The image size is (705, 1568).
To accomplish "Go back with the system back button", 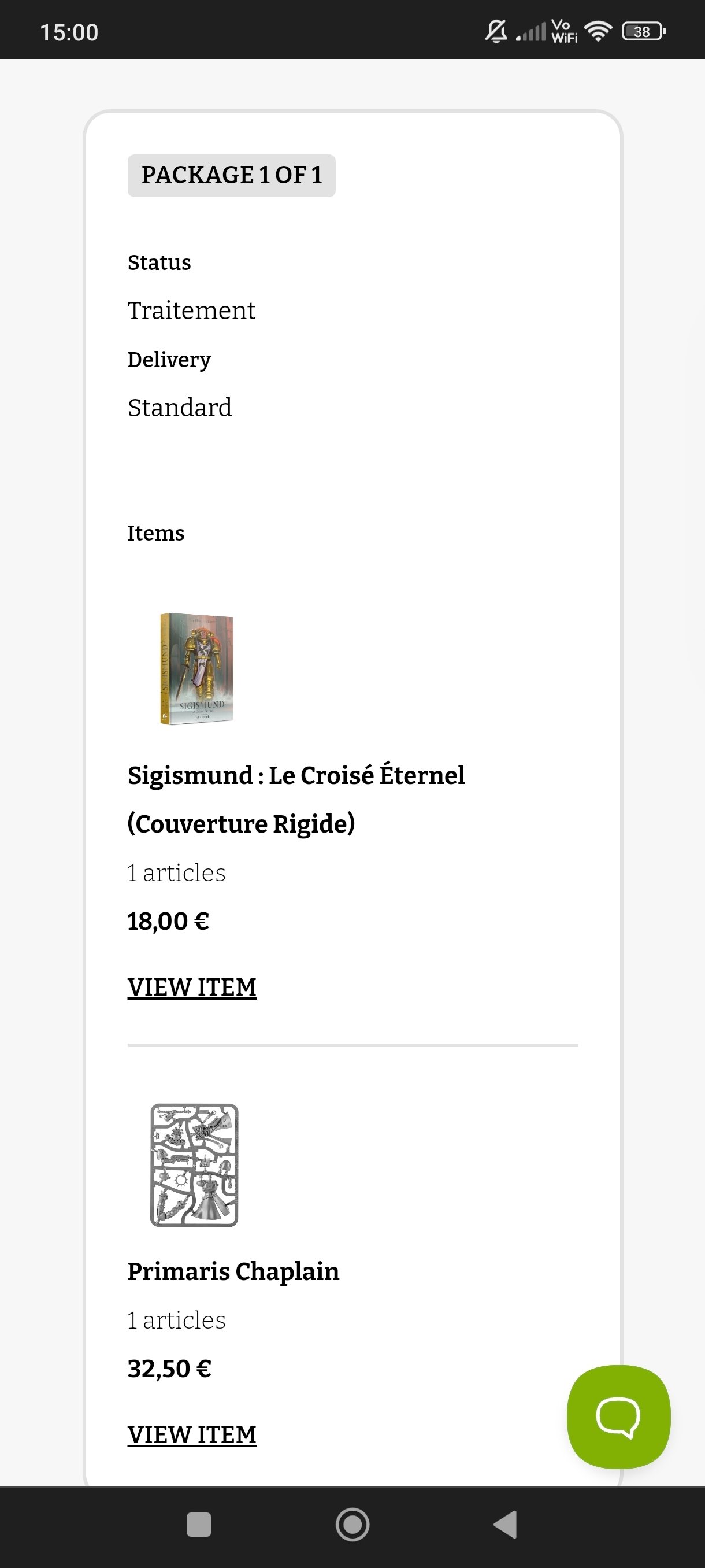I will (505, 1525).
